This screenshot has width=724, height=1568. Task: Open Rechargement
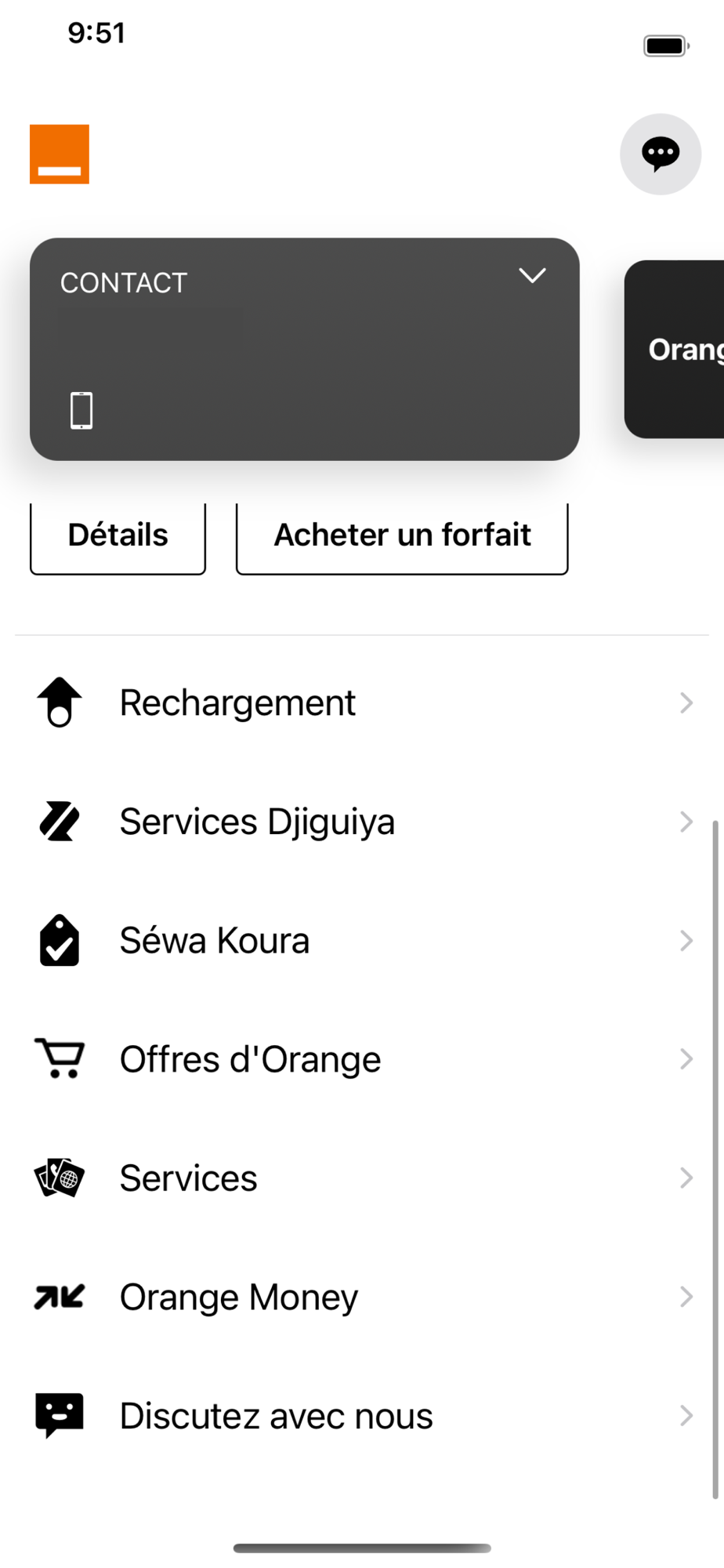(362, 702)
